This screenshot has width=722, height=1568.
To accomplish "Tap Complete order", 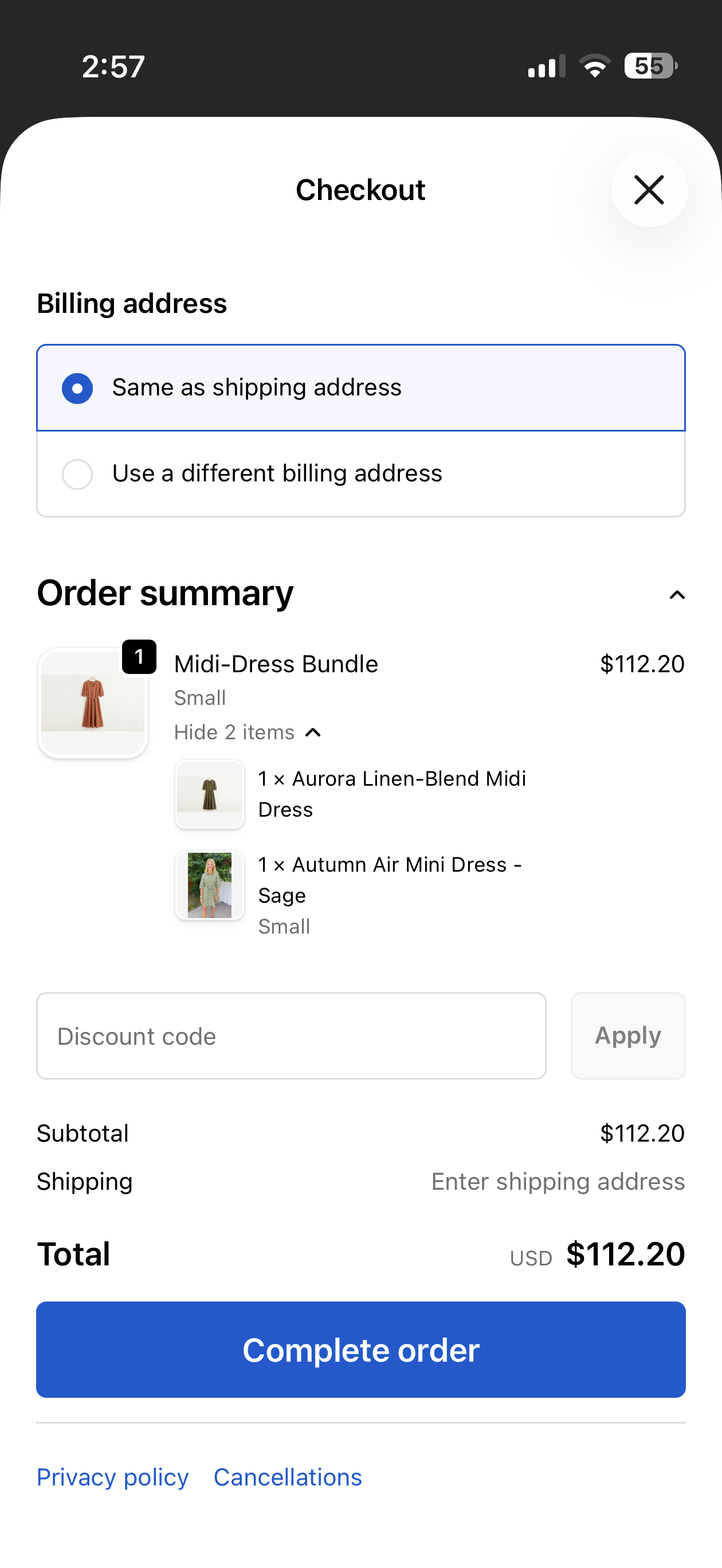I will [x=361, y=1350].
